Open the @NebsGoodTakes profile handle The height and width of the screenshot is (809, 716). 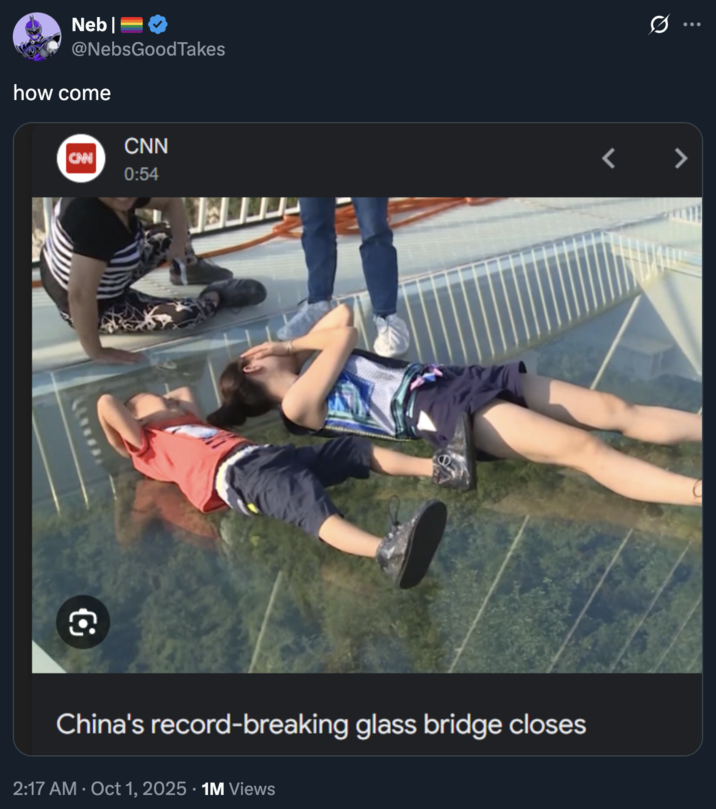[148, 49]
